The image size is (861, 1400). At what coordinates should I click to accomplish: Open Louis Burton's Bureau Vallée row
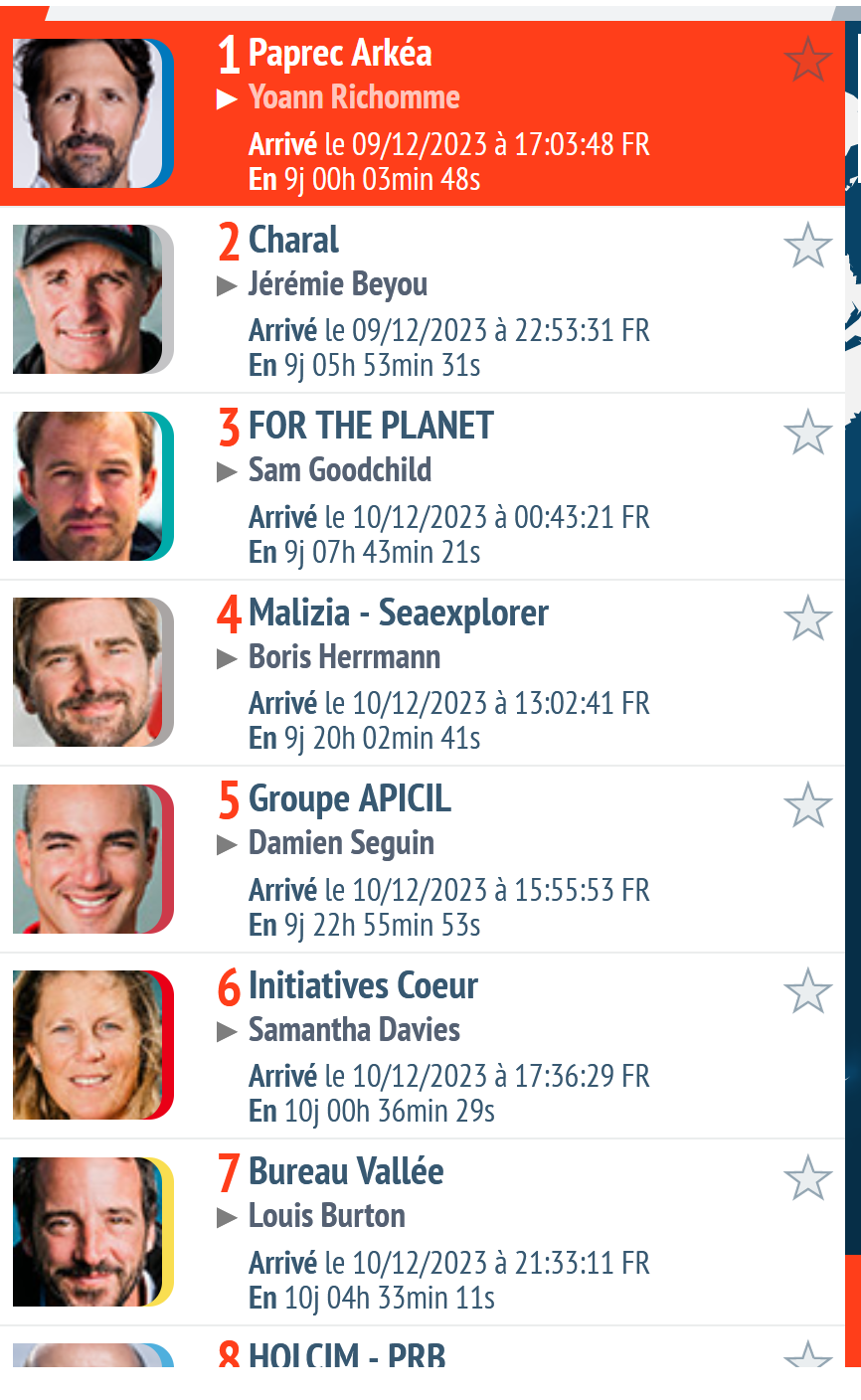pos(447,1233)
